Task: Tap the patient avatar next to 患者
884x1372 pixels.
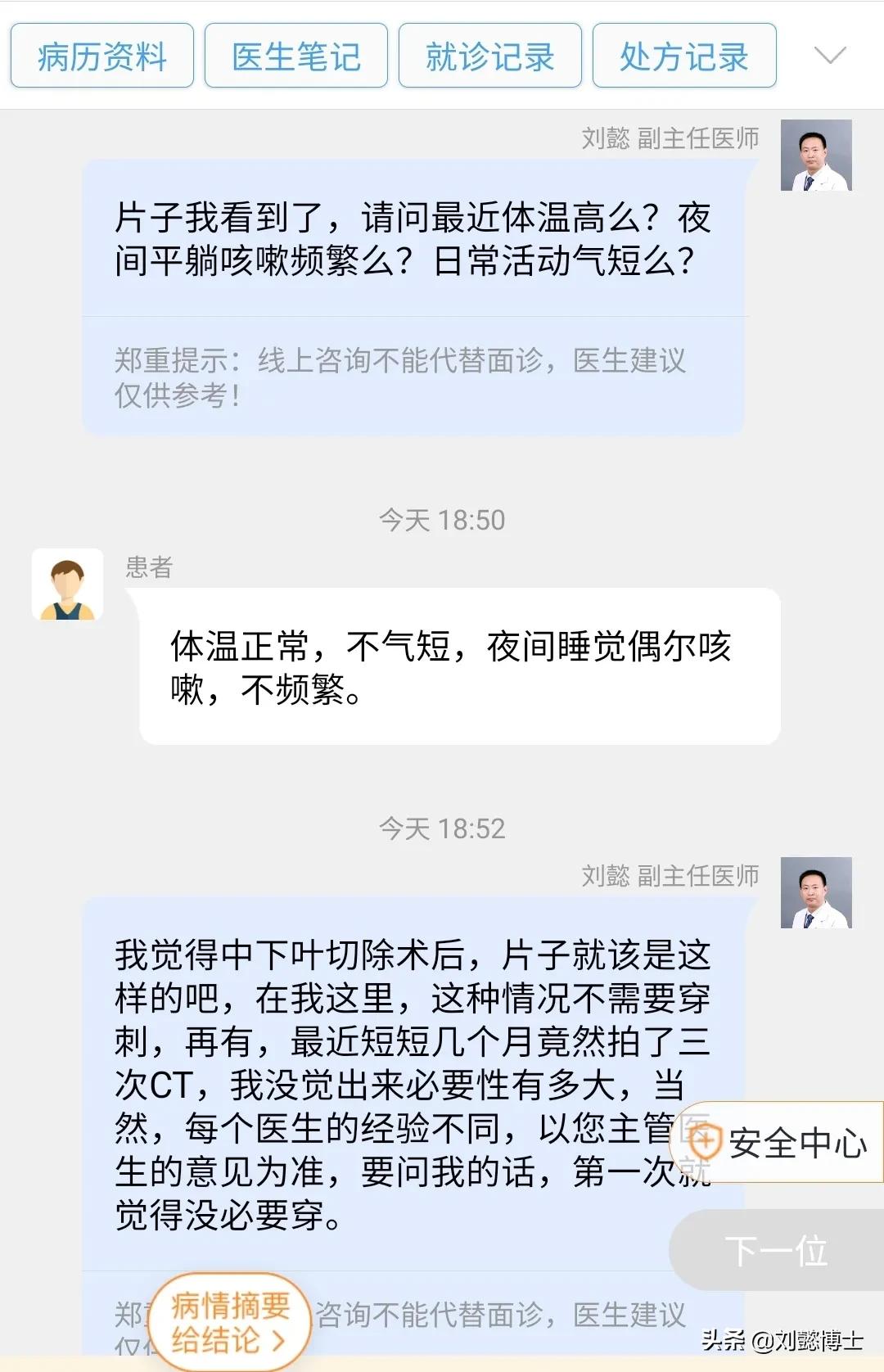Action: pos(70,586)
